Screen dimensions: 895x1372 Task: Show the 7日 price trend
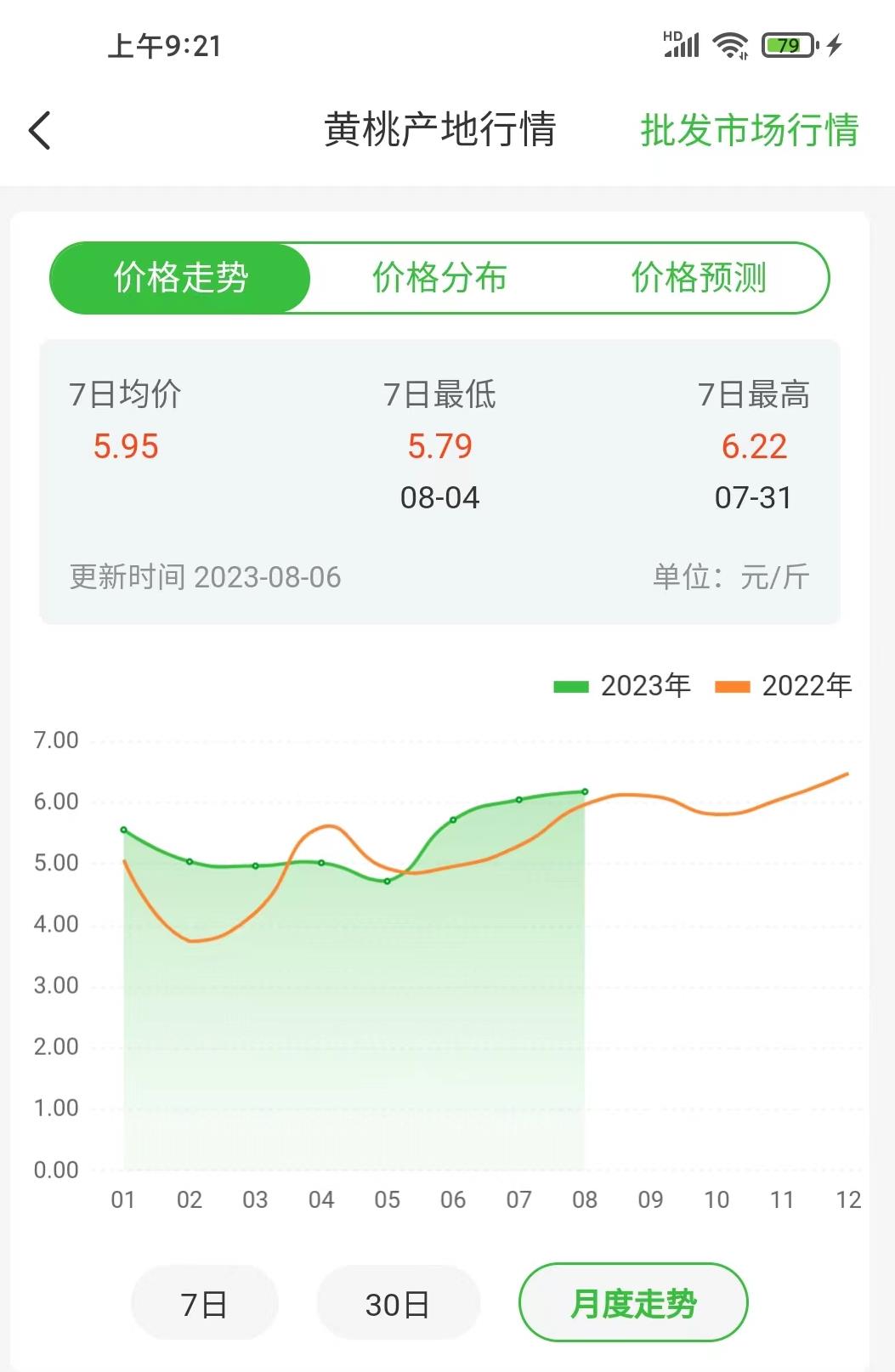204,1303
